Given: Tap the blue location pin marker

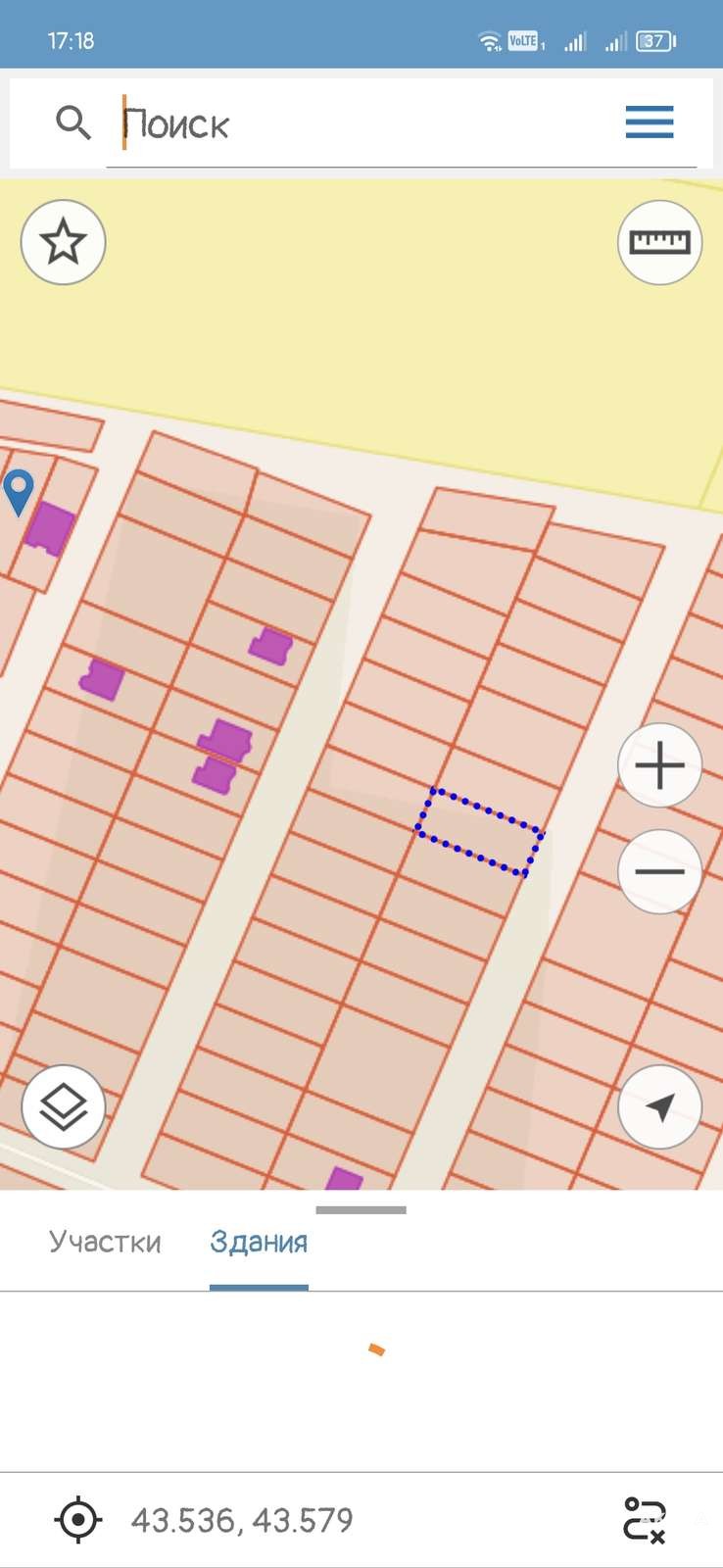Looking at the screenshot, I should click(x=19, y=490).
